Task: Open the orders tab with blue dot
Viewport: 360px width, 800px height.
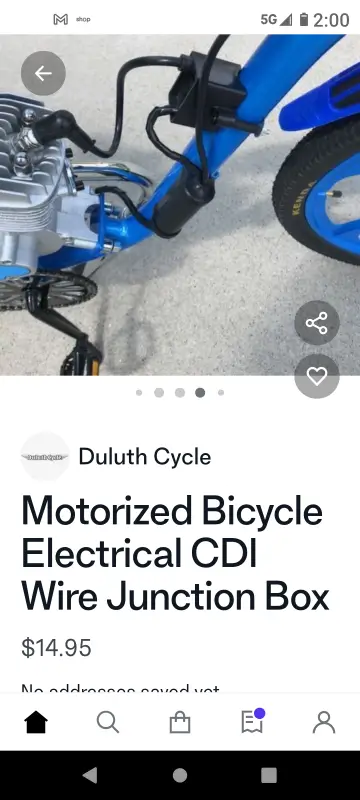Action: [x=252, y=721]
